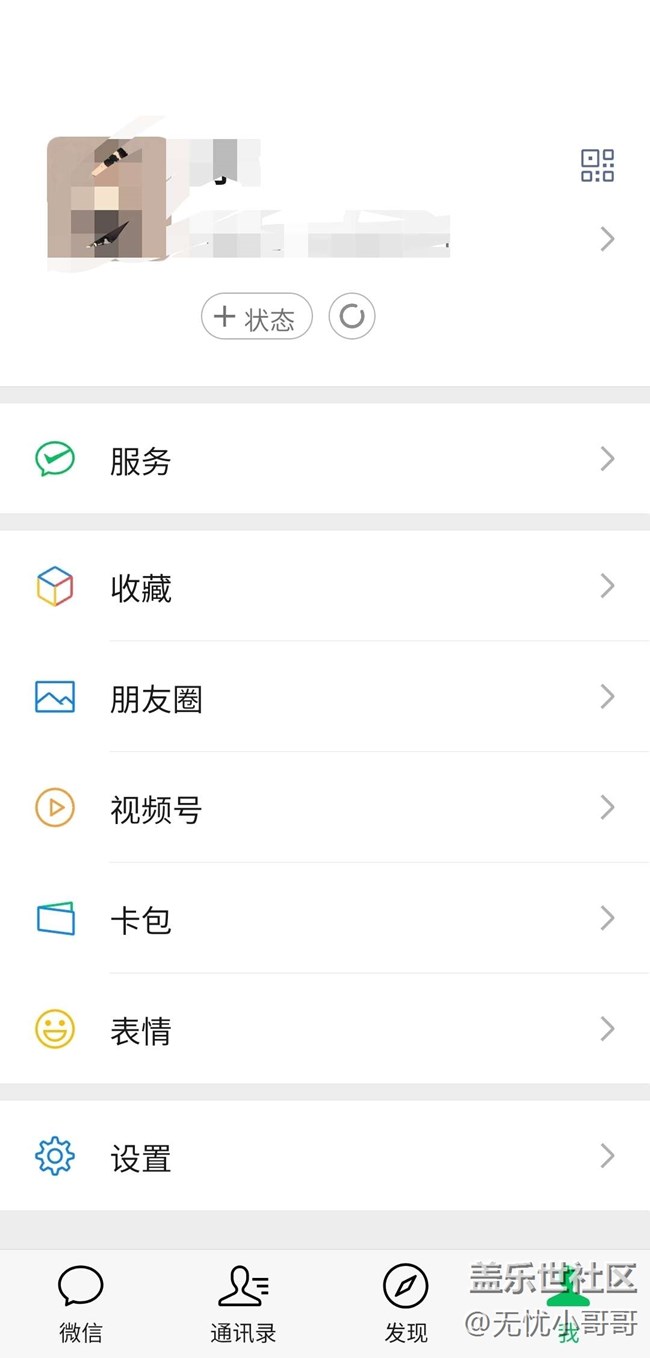
Task: Open 表情 stickers
Action: tap(325, 1030)
